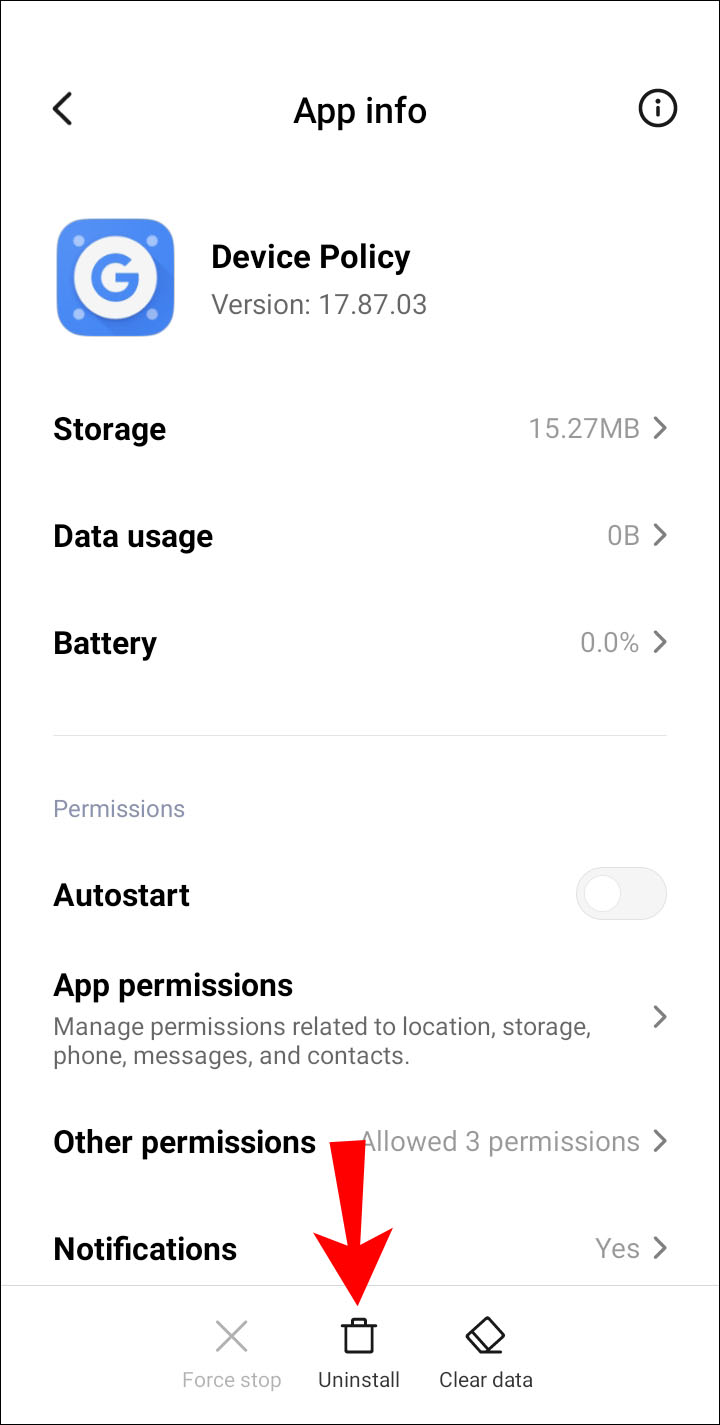Open Battery usage row

pyautogui.click(x=360, y=643)
